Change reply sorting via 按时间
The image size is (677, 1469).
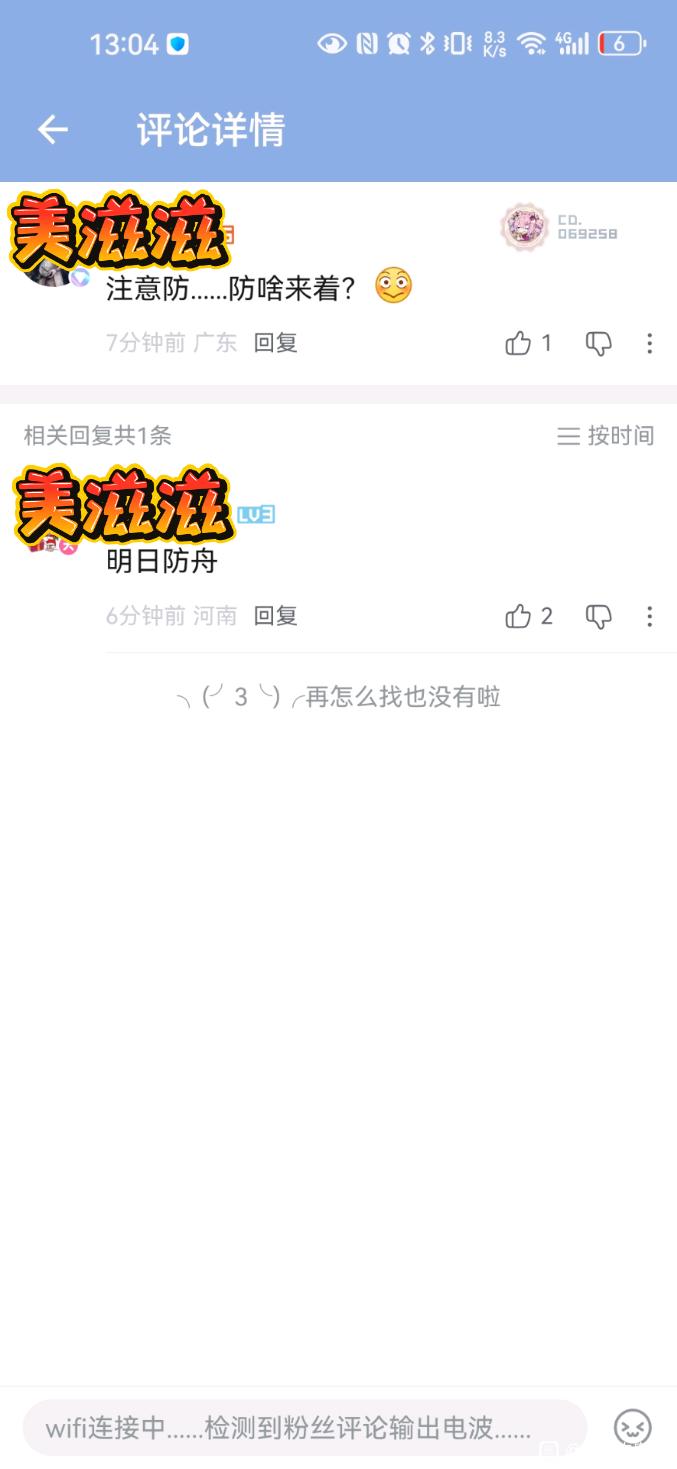tap(605, 435)
